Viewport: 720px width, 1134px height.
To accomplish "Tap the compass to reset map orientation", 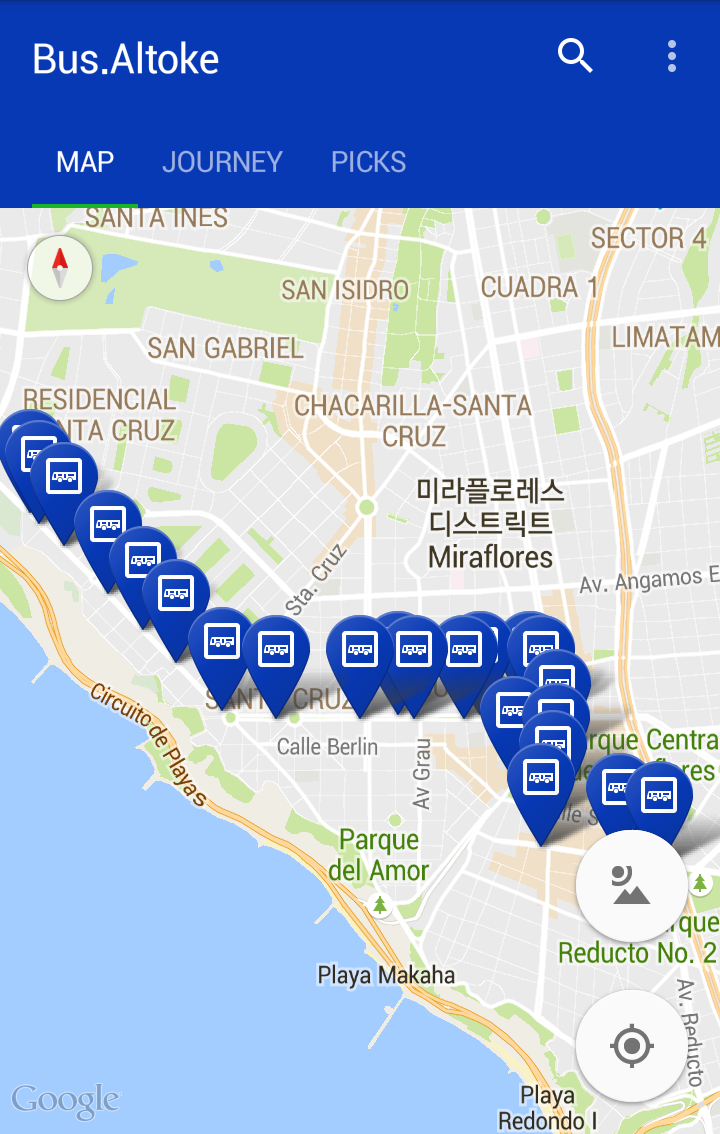I will [60, 268].
